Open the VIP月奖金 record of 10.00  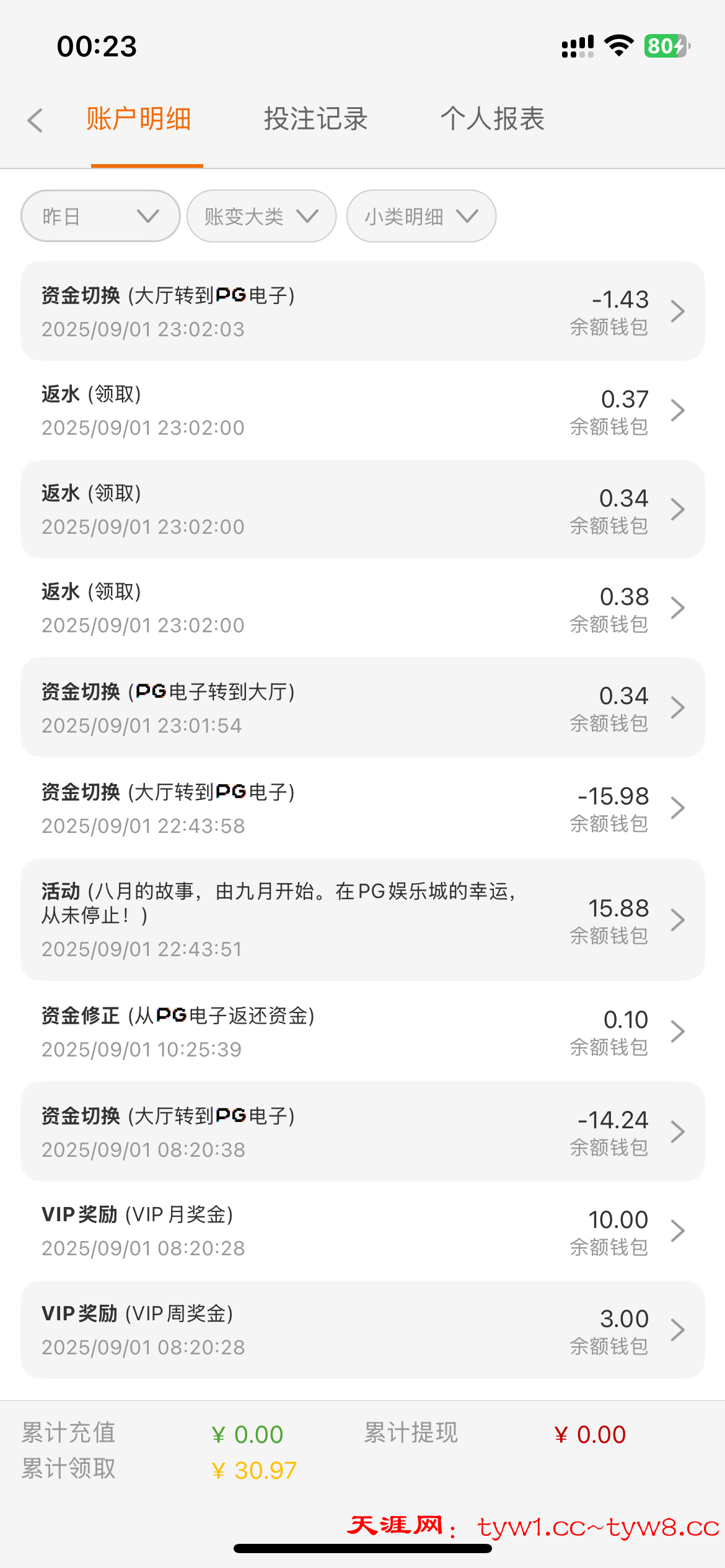click(x=362, y=1230)
